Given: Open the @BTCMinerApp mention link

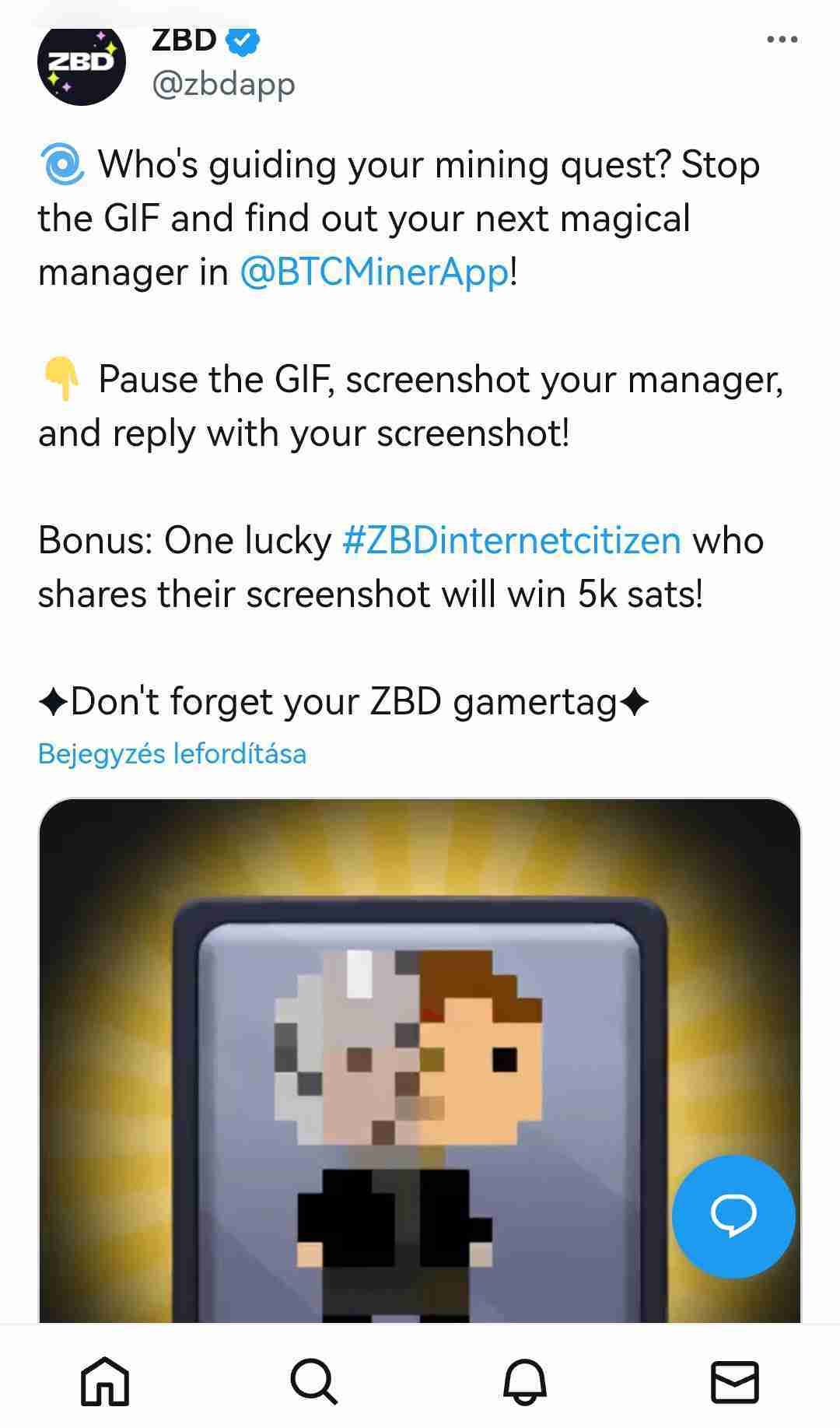Looking at the screenshot, I should (374, 272).
